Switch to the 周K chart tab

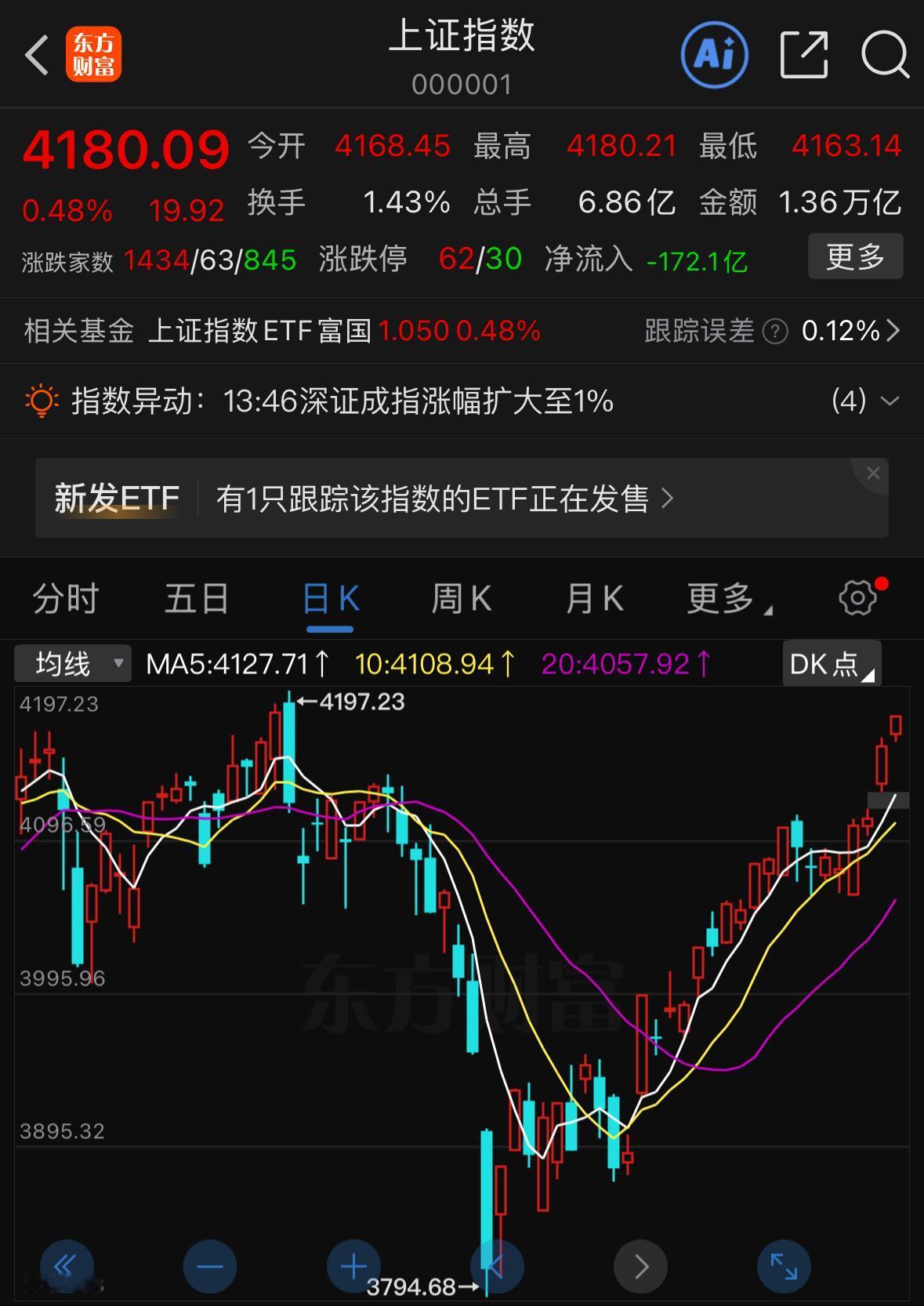[x=462, y=599]
